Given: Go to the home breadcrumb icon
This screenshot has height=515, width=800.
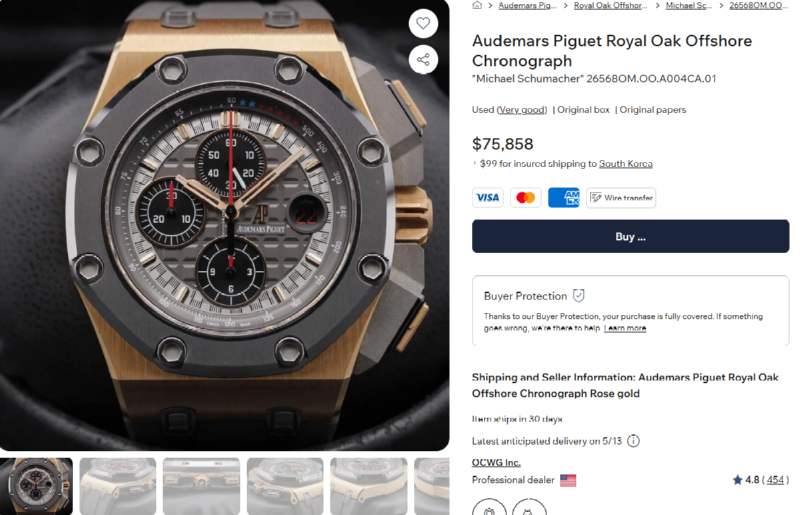Looking at the screenshot, I should point(477,6).
